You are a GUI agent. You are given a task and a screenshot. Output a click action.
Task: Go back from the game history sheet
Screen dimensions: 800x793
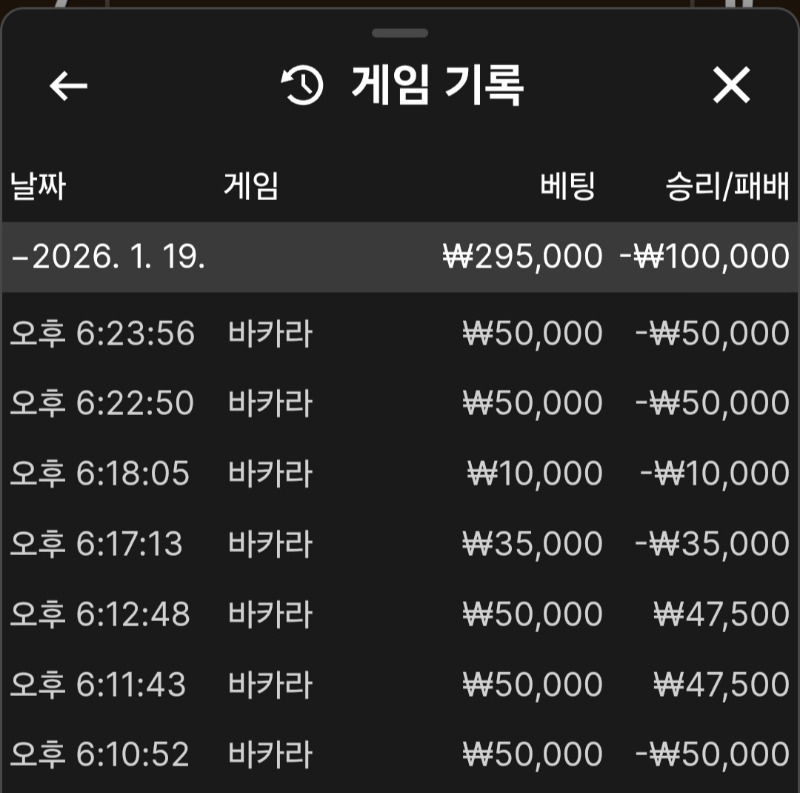pyautogui.click(x=68, y=87)
